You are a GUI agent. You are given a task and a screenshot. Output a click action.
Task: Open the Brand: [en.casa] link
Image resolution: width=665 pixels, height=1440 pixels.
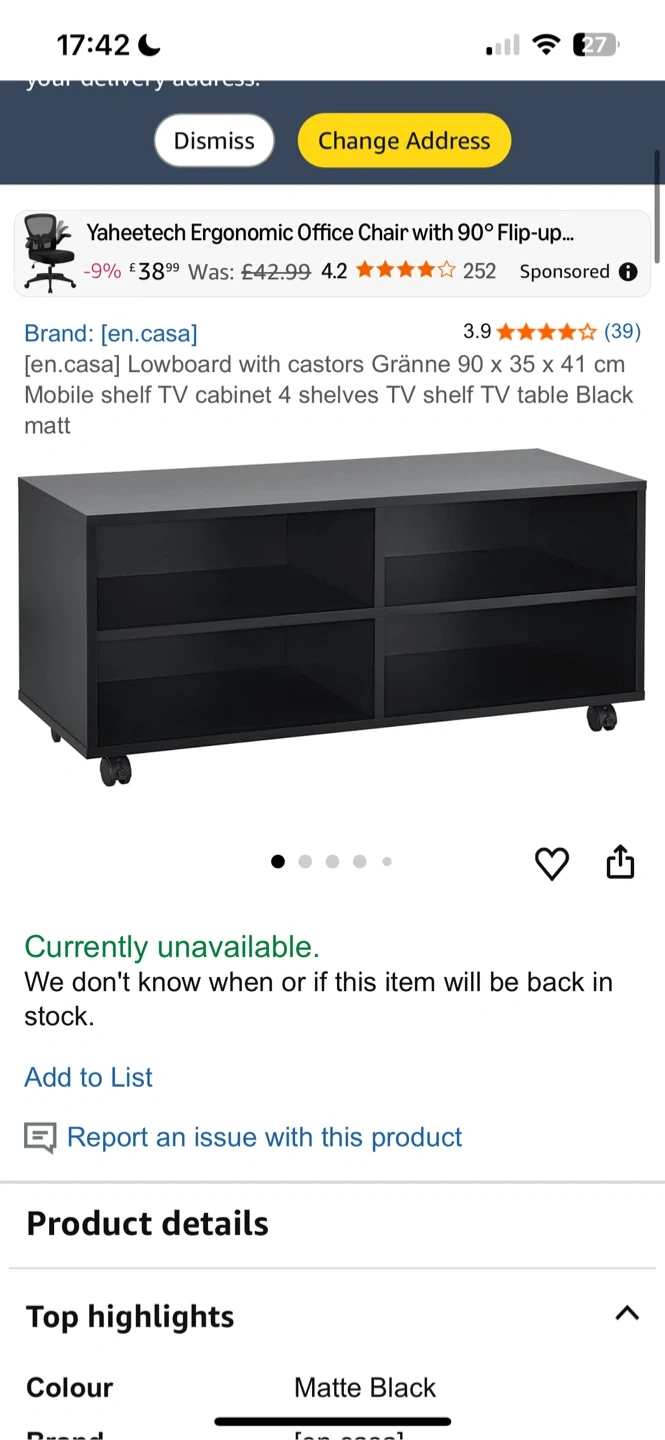[x=111, y=333]
